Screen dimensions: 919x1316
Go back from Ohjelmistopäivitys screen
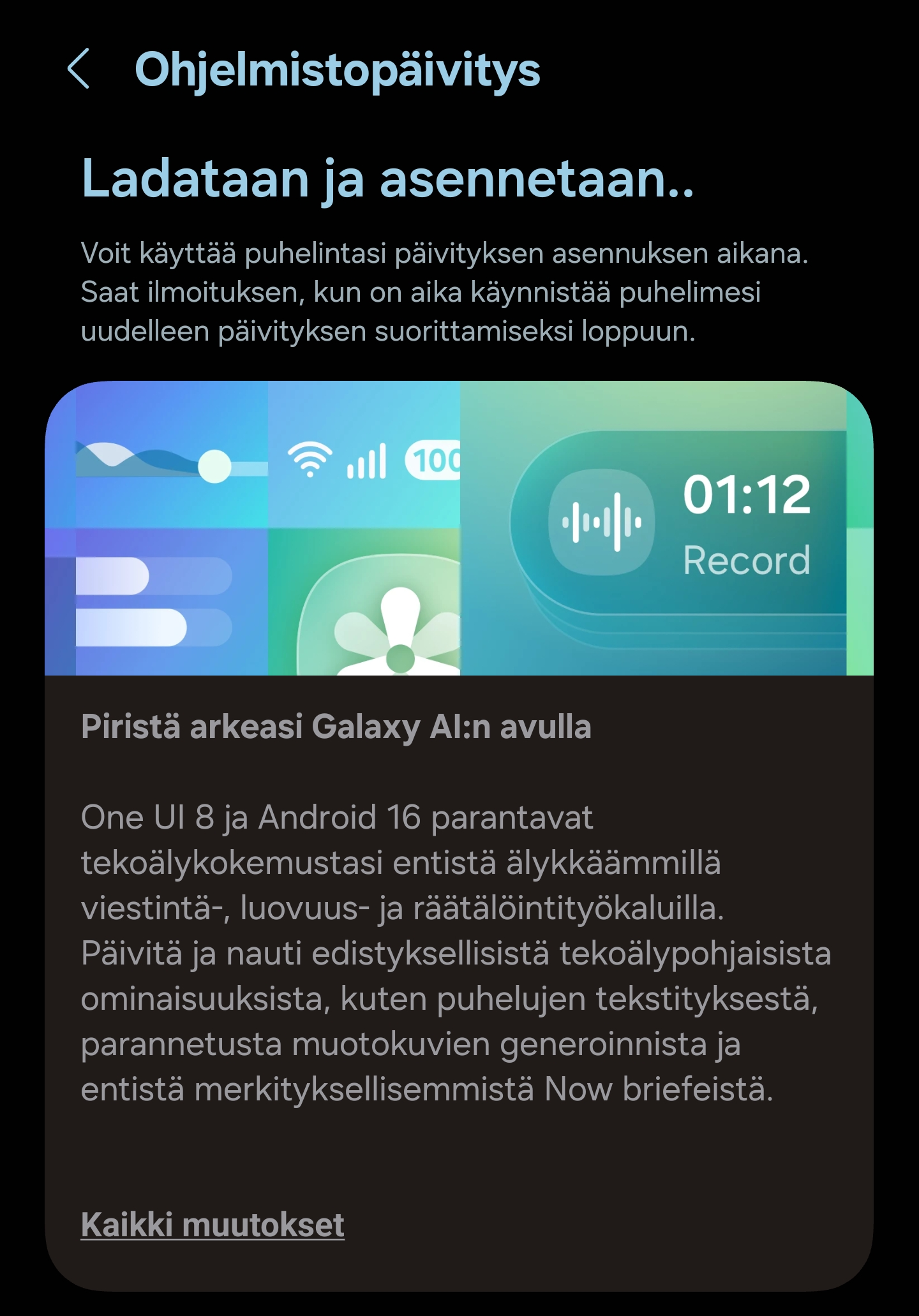point(78,69)
